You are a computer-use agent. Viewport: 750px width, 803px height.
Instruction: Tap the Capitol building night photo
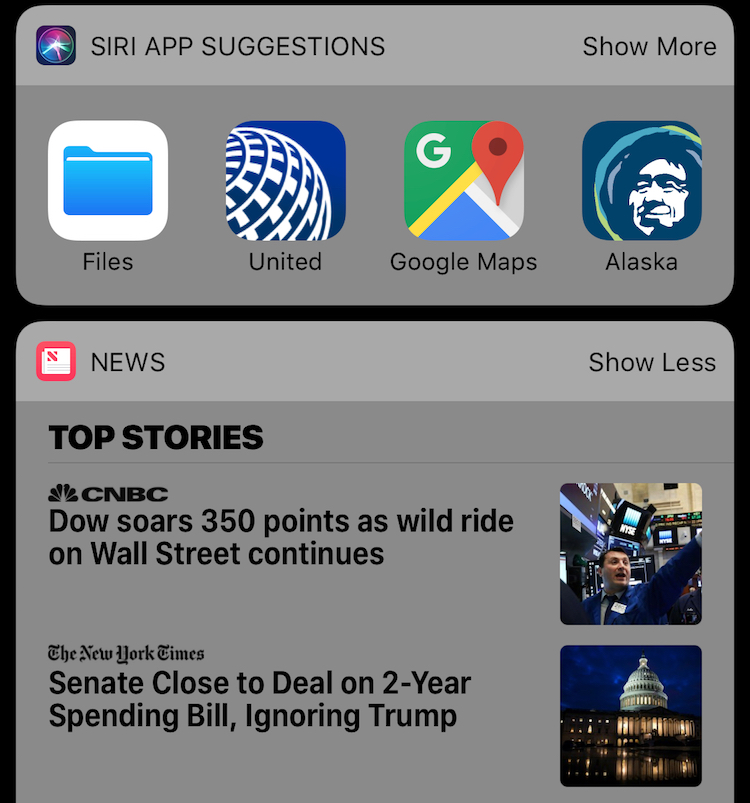click(x=631, y=714)
